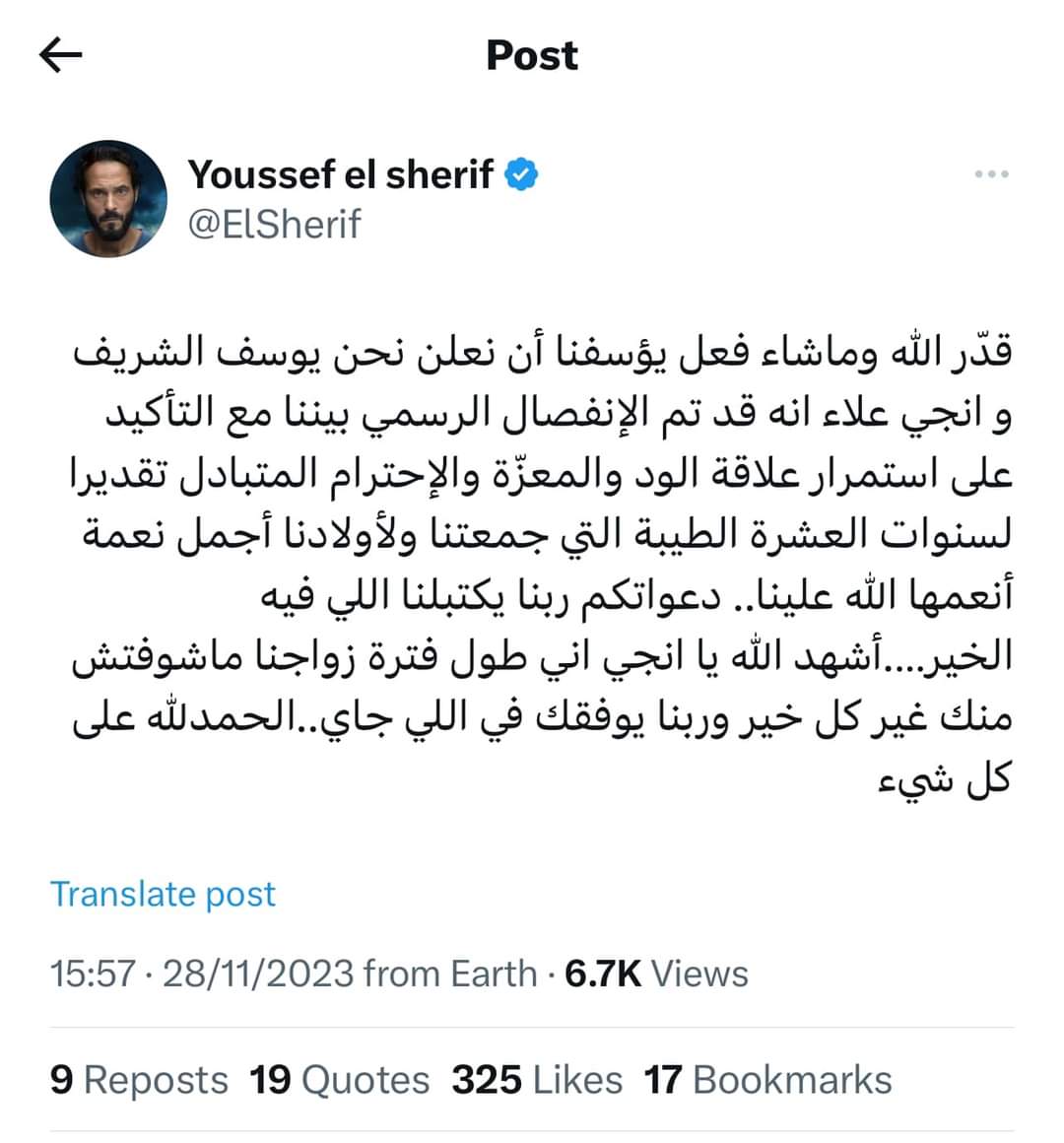Tap the Youssef el sherif account name

tap(341, 174)
